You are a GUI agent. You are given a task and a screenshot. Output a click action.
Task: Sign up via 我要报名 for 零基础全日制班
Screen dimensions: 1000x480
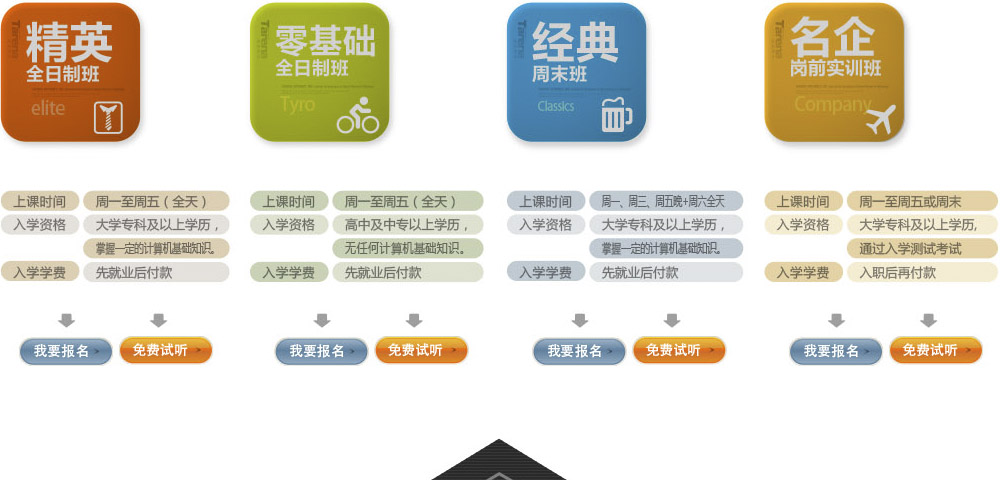(x=322, y=351)
